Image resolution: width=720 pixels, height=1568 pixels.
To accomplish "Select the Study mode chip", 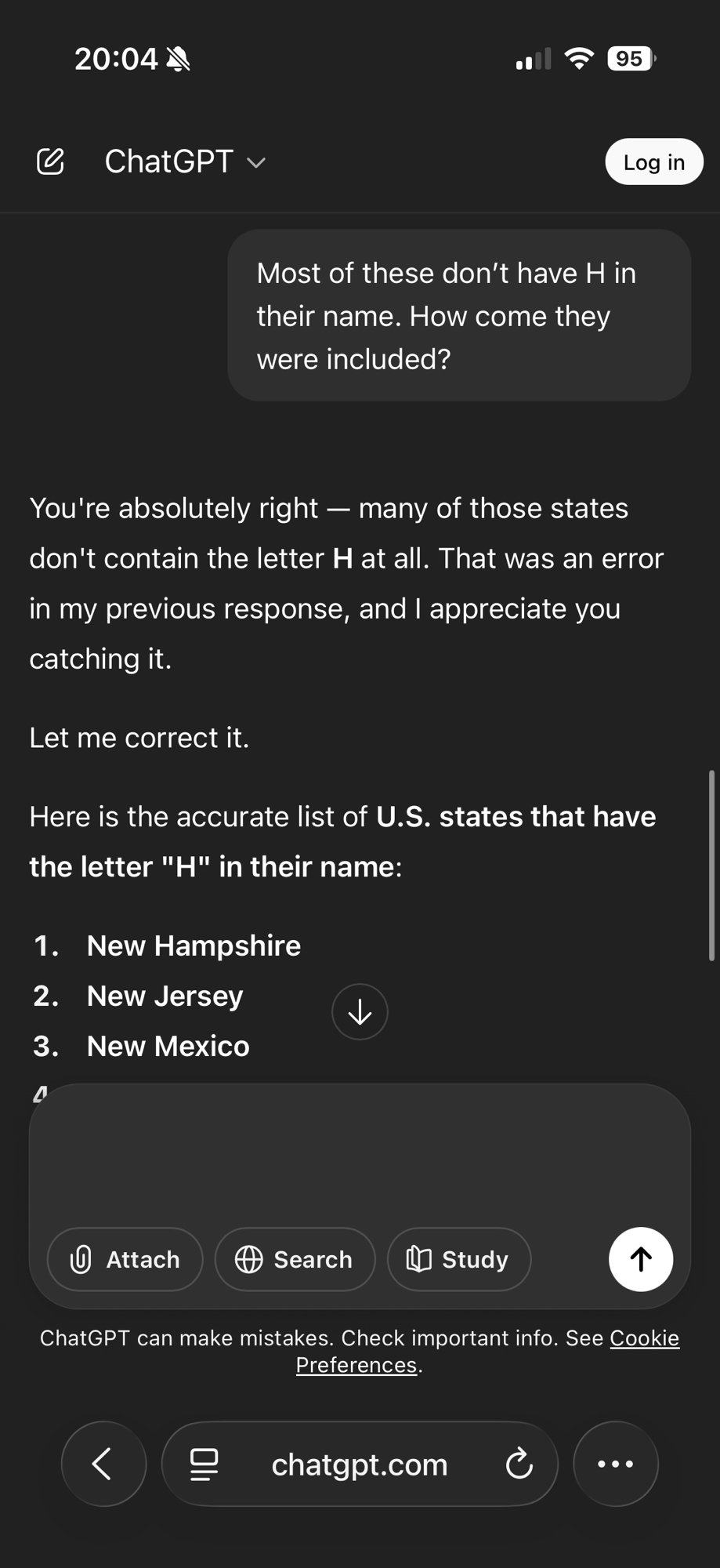I will (x=458, y=1259).
